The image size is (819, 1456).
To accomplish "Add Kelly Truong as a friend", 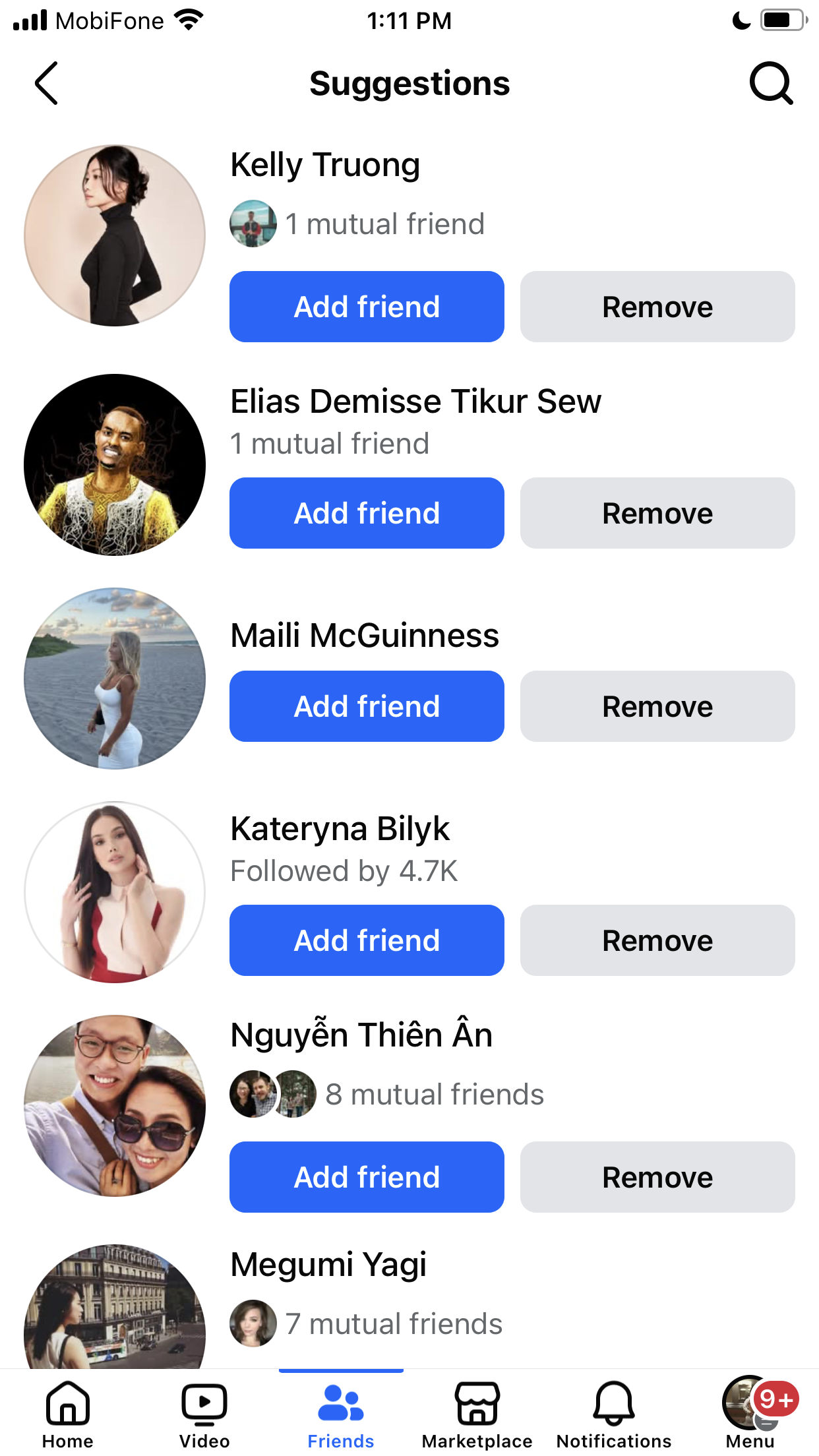I will pyautogui.click(x=367, y=307).
